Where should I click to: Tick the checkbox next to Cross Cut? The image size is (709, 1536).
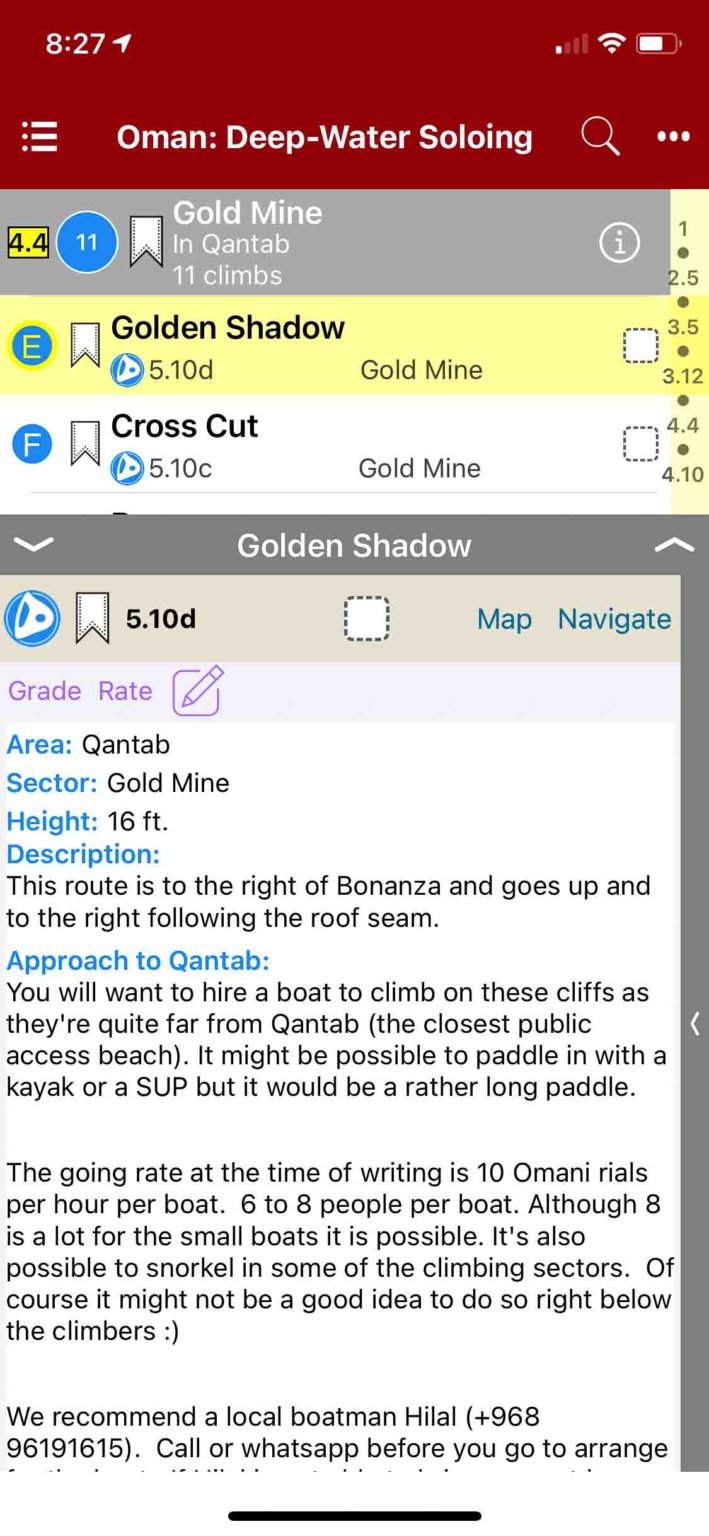(x=640, y=444)
